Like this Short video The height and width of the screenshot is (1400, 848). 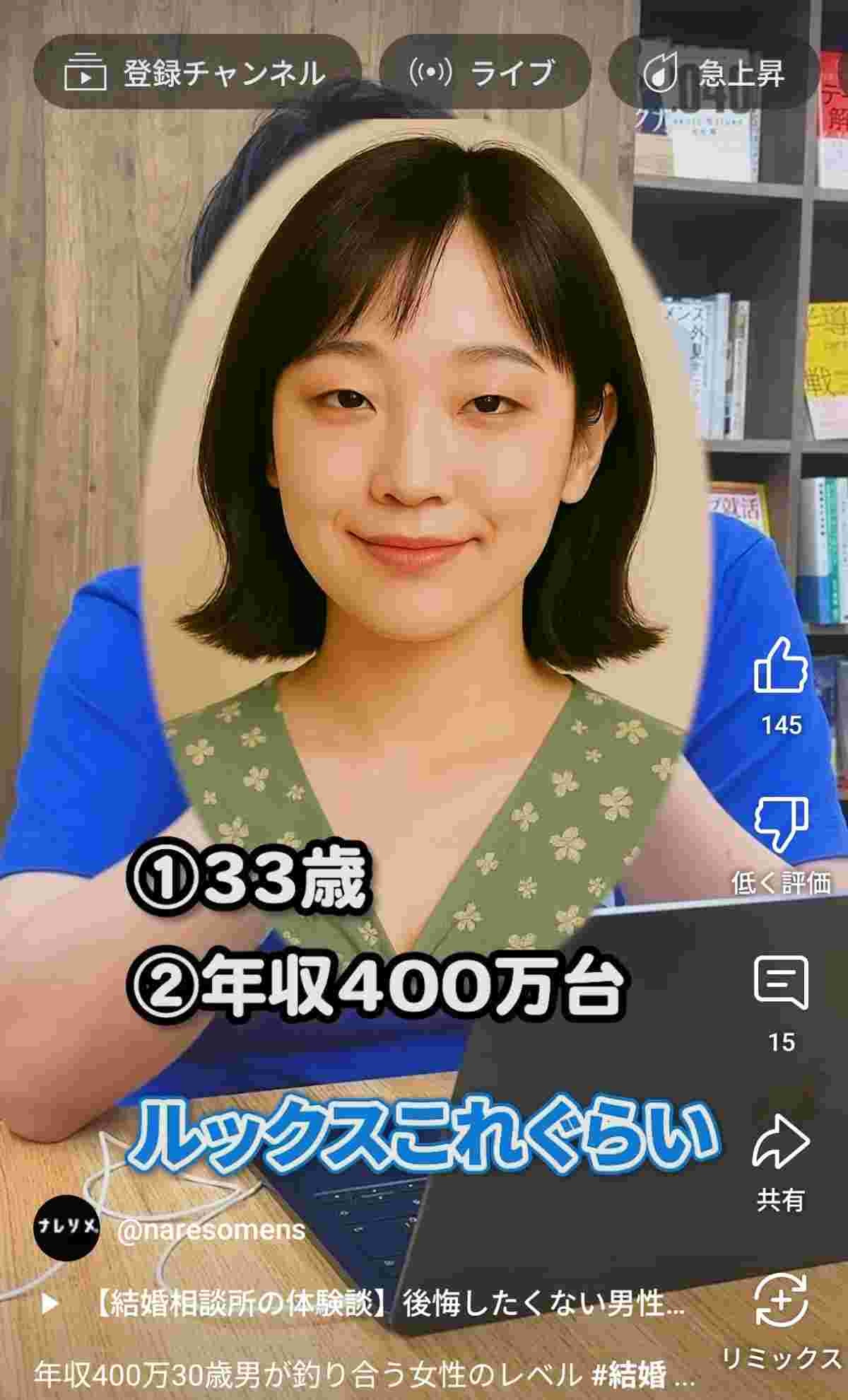point(781,665)
